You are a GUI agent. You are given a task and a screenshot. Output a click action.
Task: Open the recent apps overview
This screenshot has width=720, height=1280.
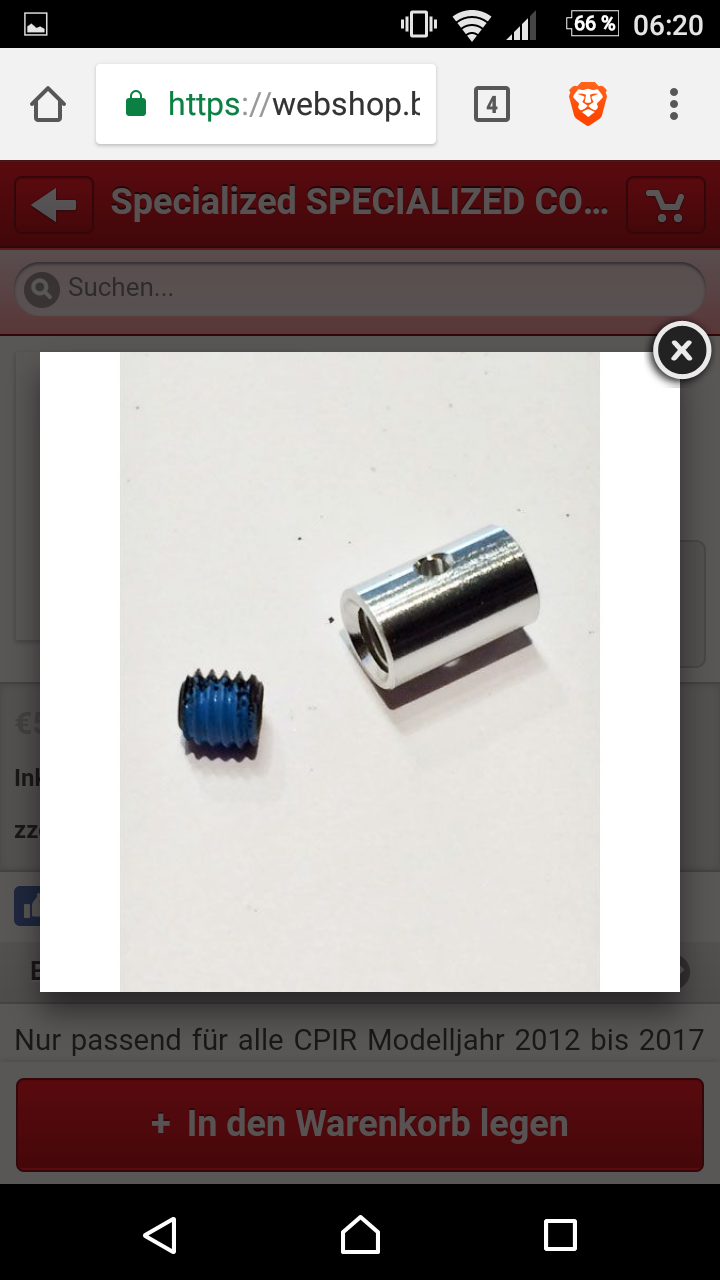coord(560,1235)
